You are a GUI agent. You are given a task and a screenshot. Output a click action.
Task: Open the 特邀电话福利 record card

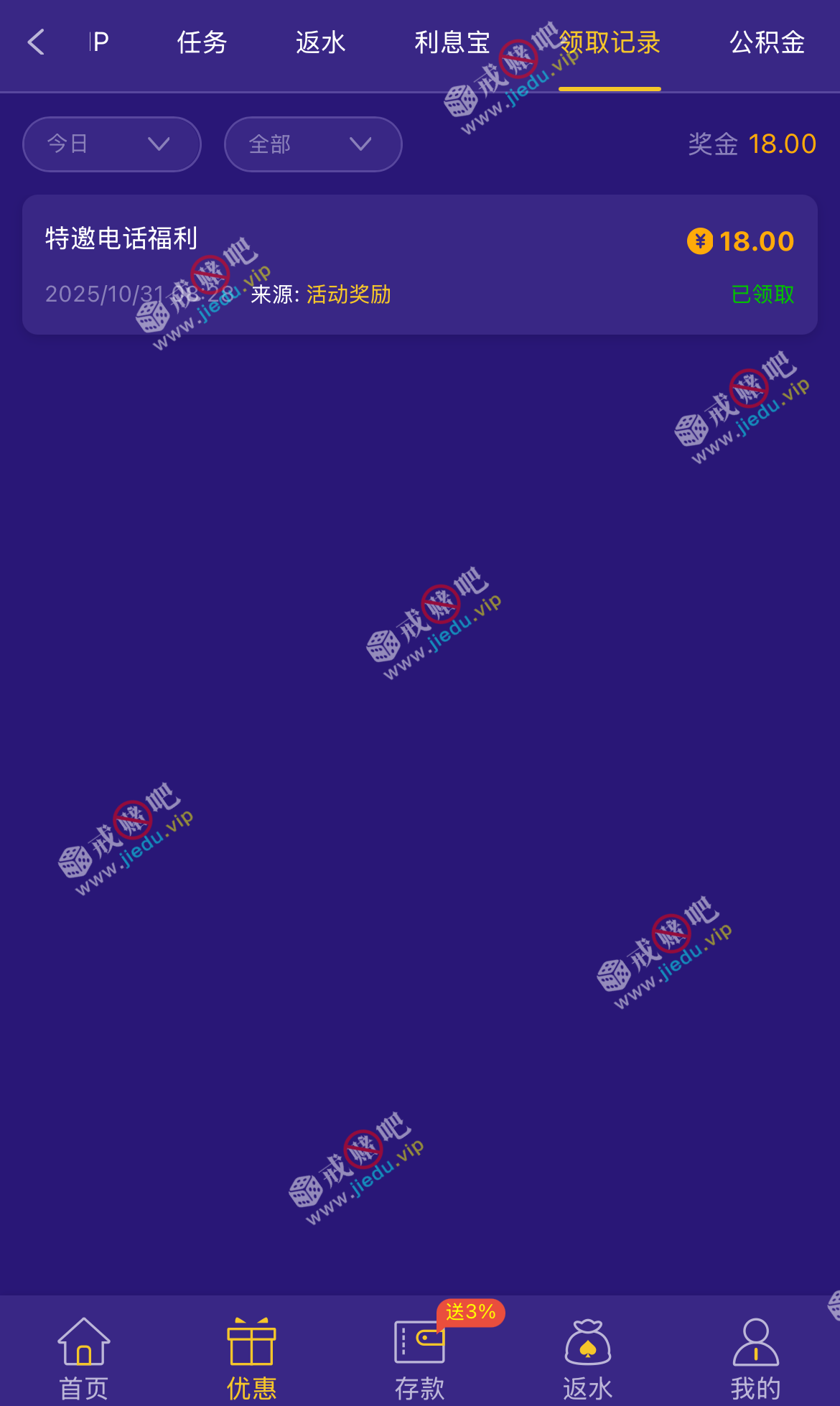420,264
